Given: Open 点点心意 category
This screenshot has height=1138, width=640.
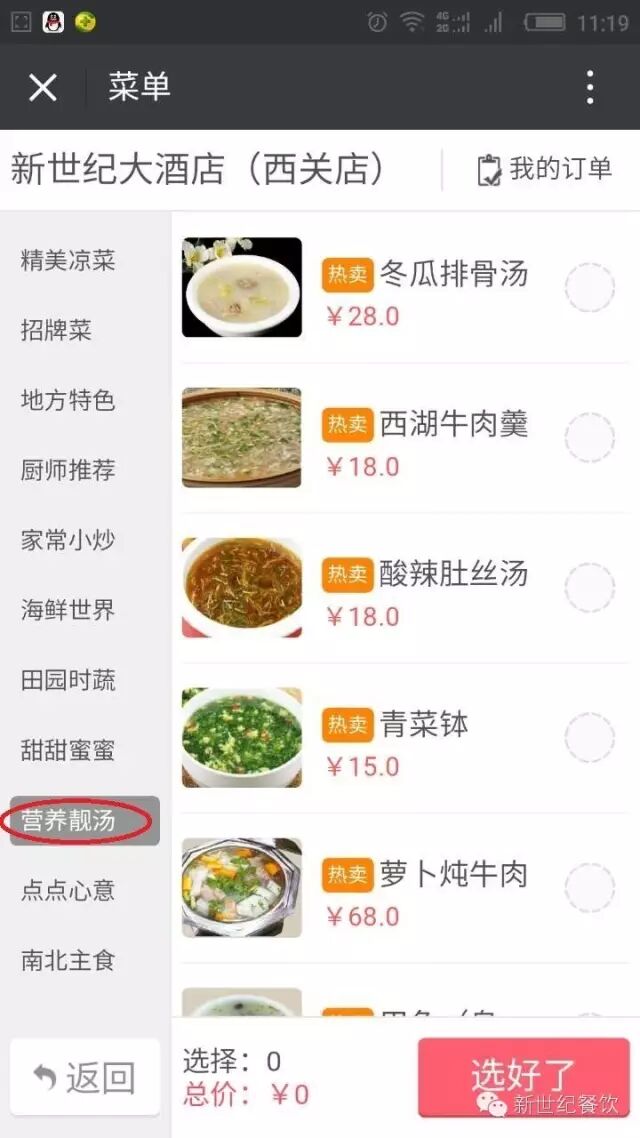Looking at the screenshot, I should point(68,891).
